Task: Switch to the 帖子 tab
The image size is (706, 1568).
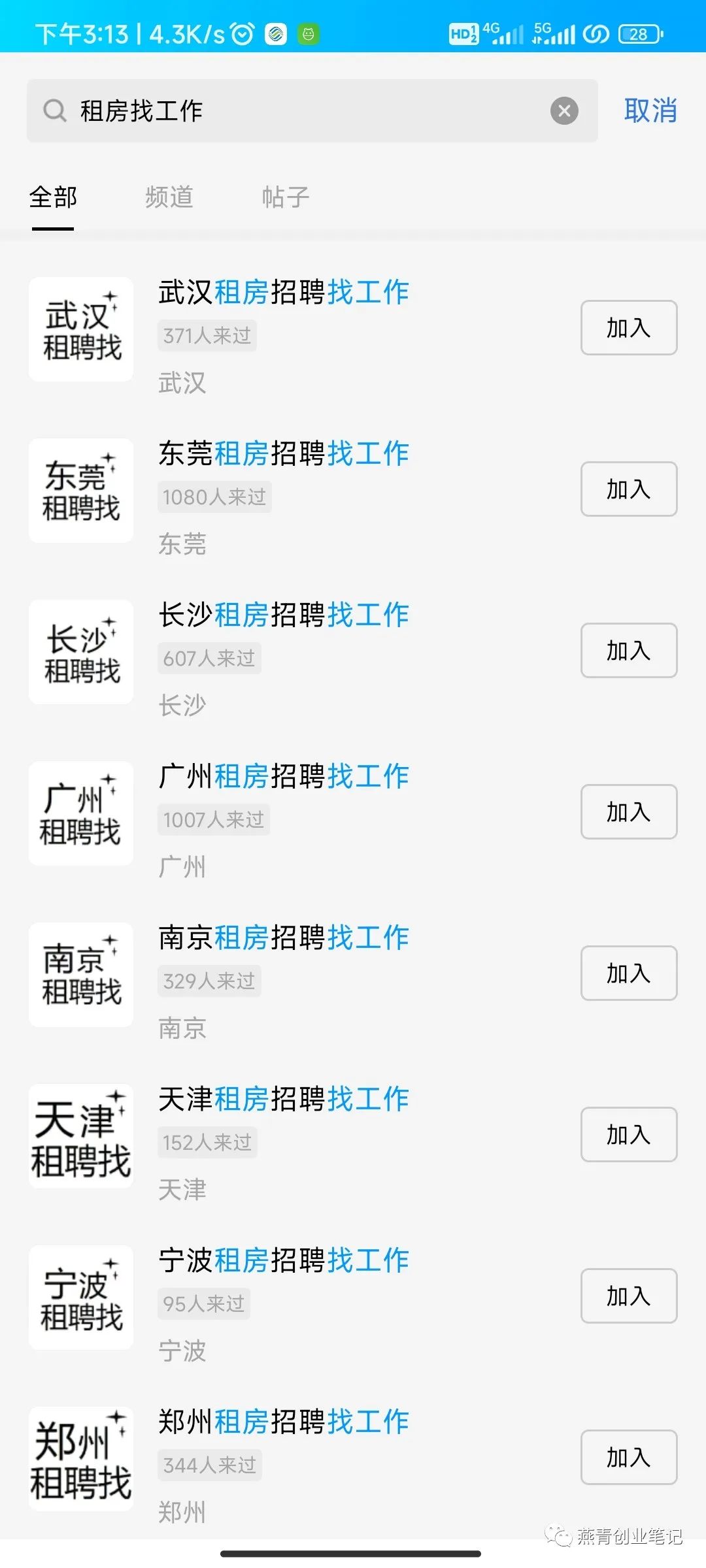Action: coord(284,197)
